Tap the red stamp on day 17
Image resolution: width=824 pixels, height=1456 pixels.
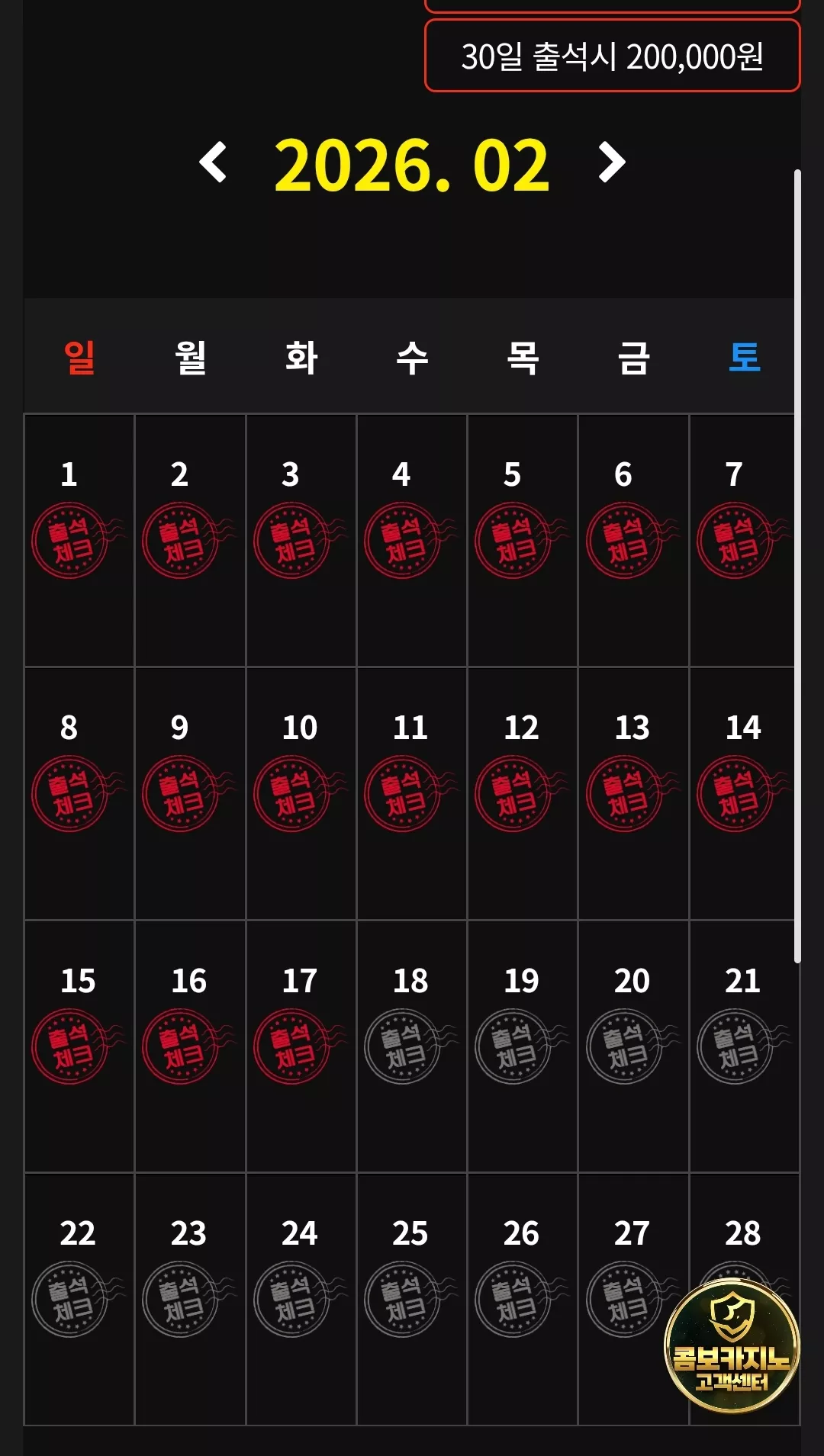tap(300, 1046)
